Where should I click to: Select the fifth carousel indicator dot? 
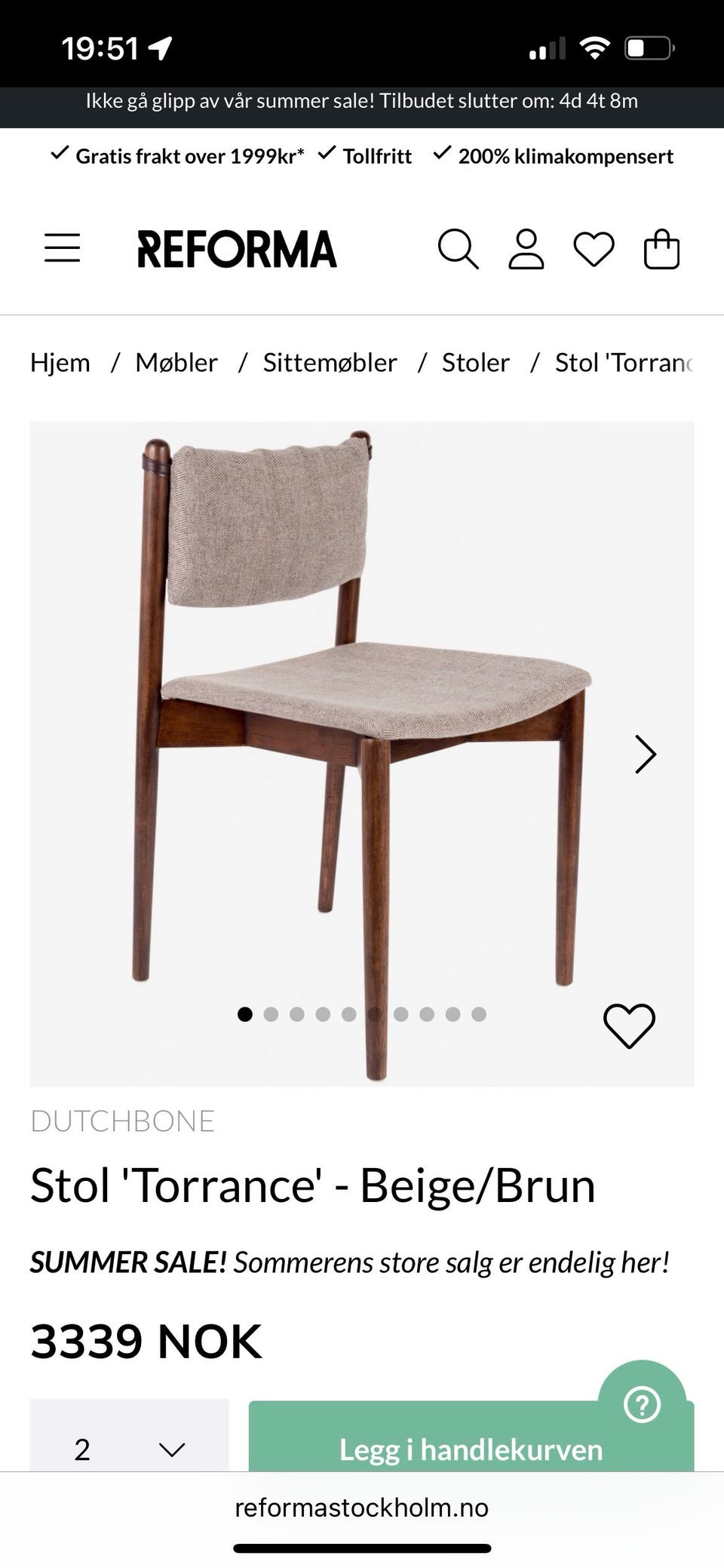click(348, 1013)
